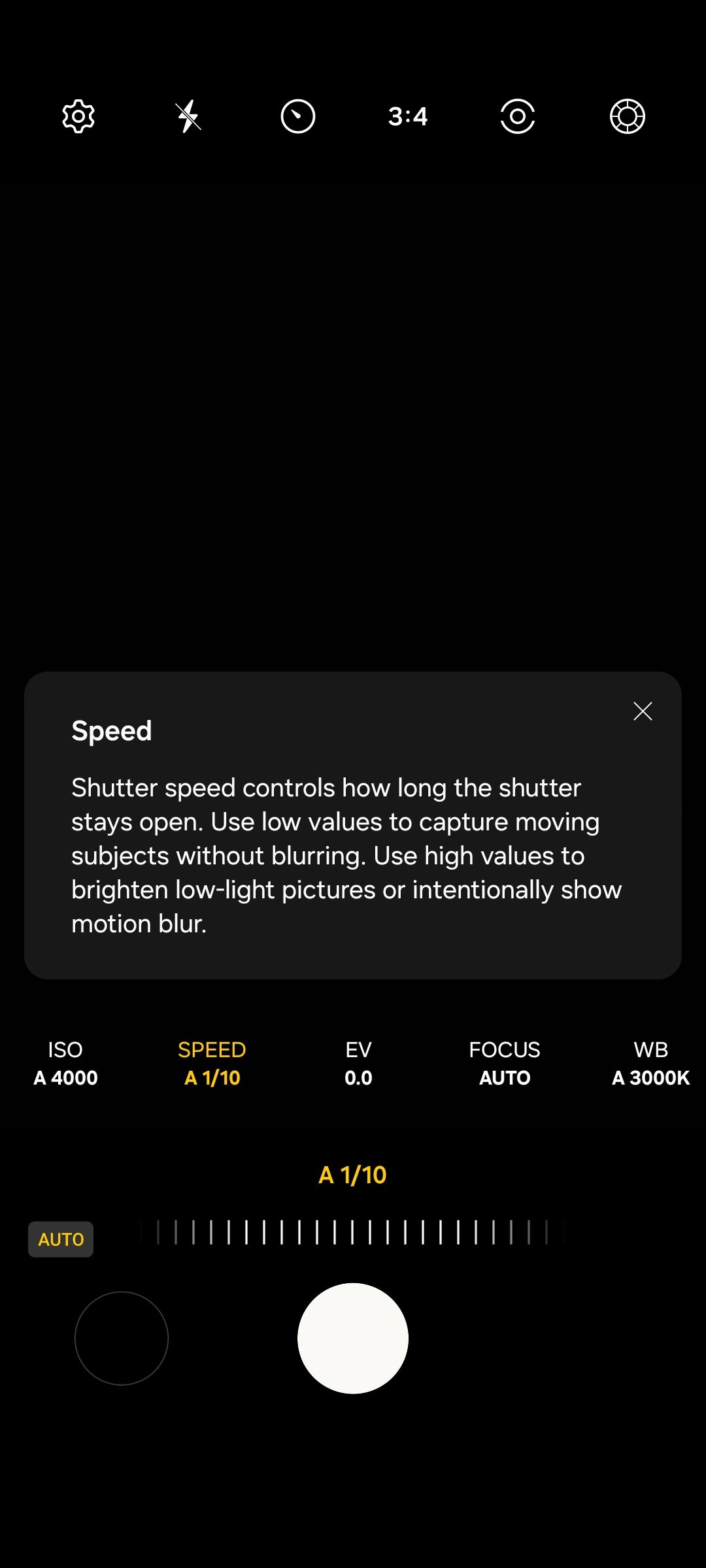Dismiss the Speed explanation popup

coord(643,711)
